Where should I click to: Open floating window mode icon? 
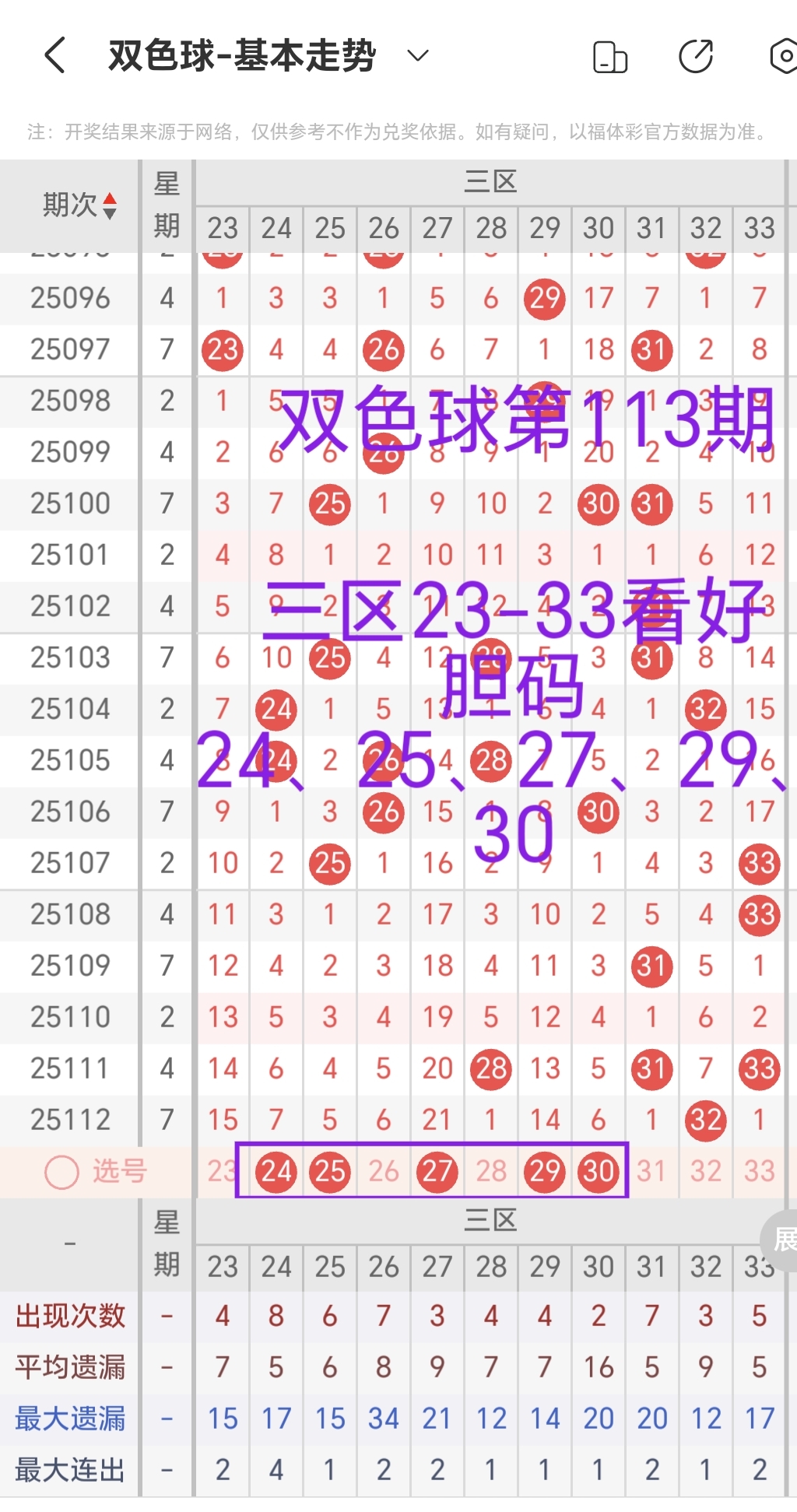(609, 55)
